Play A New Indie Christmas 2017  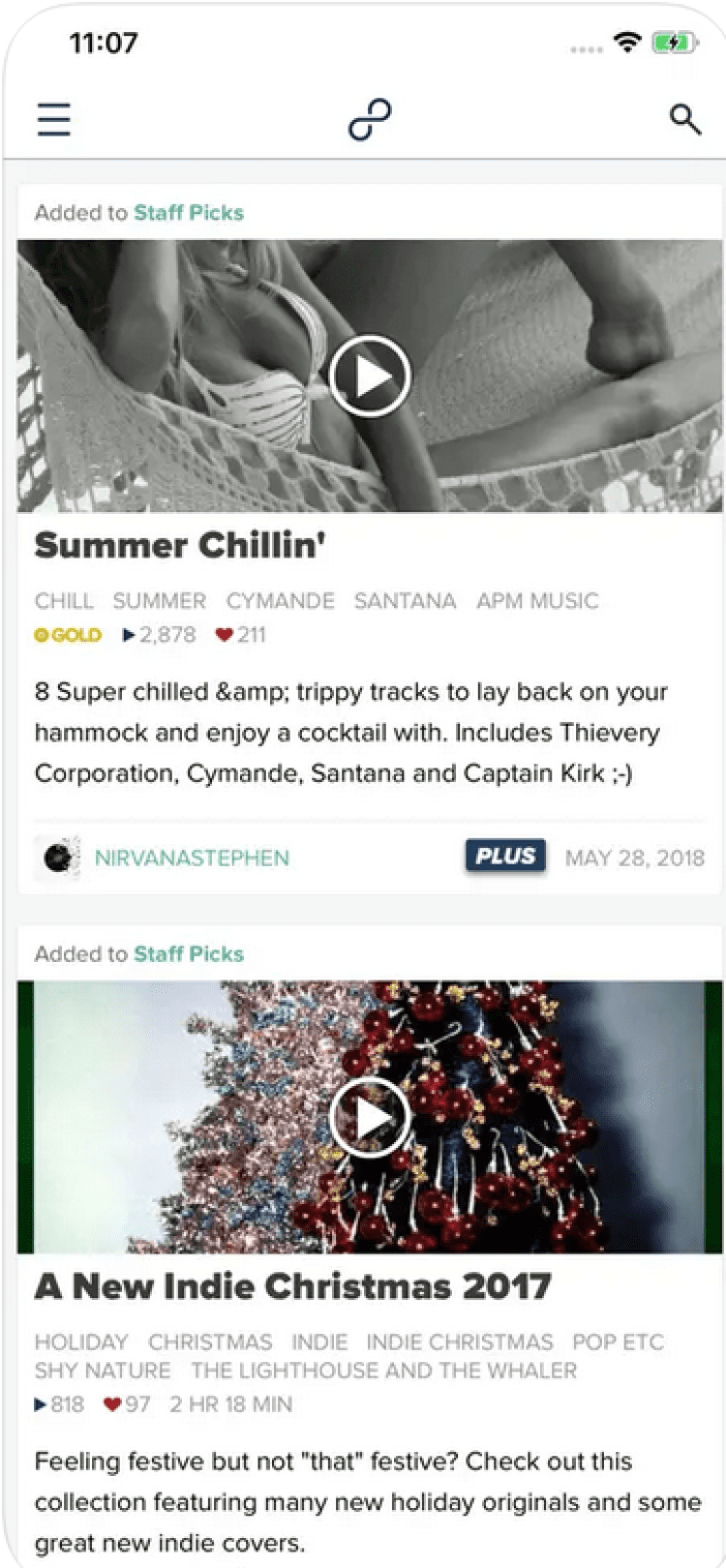[x=370, y=1118]
